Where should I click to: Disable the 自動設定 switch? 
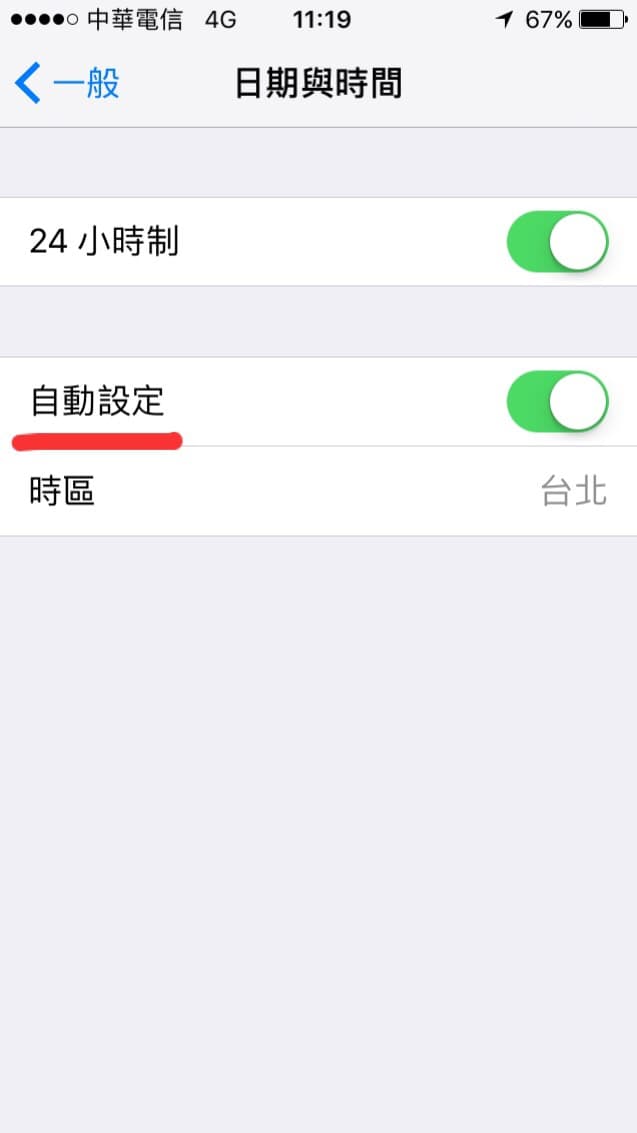558,402
